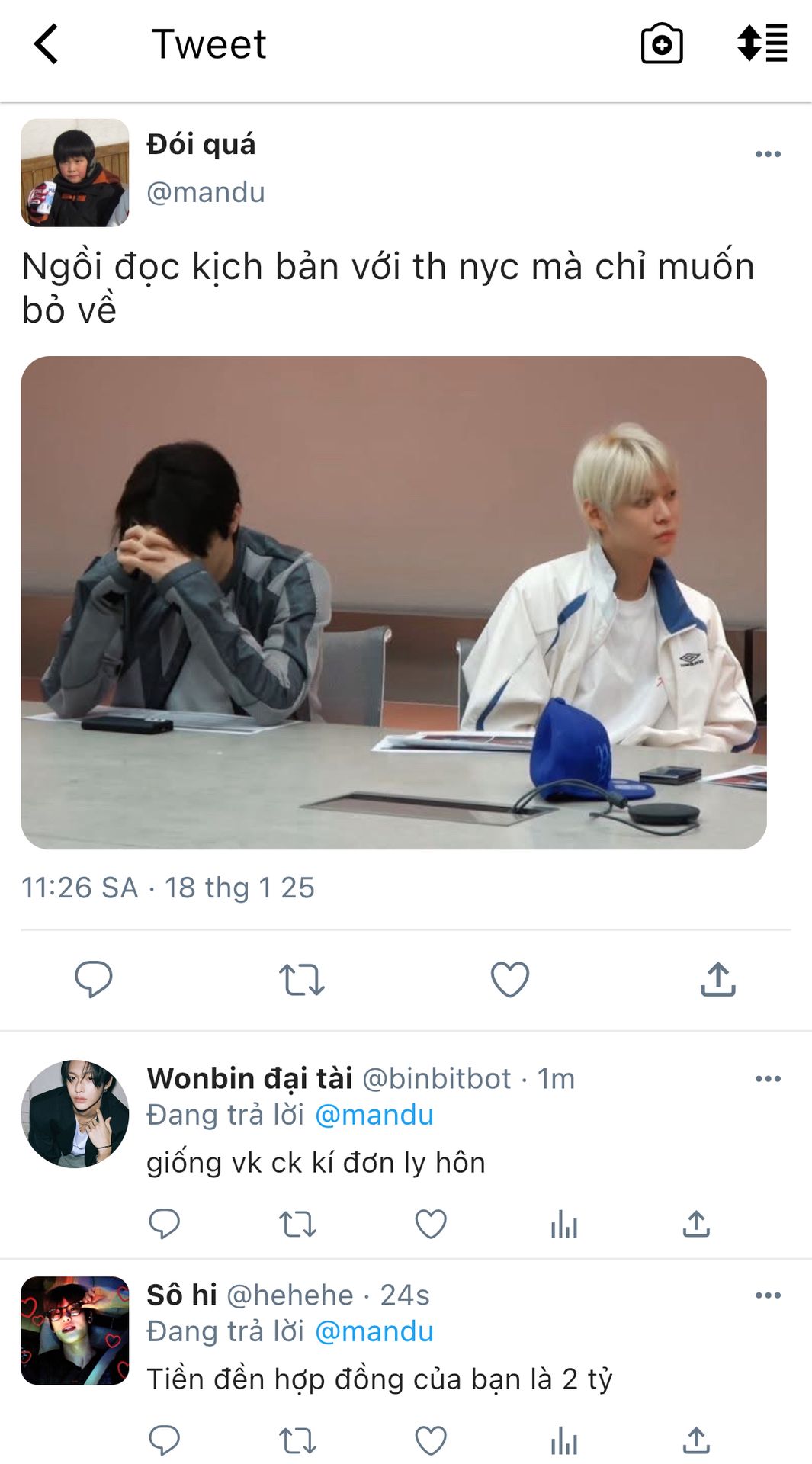View analytics of Wonbin đại tài's reply
Image resolution: width=812 pixels, height=1464 pixels.
[x=564, y=1224]
